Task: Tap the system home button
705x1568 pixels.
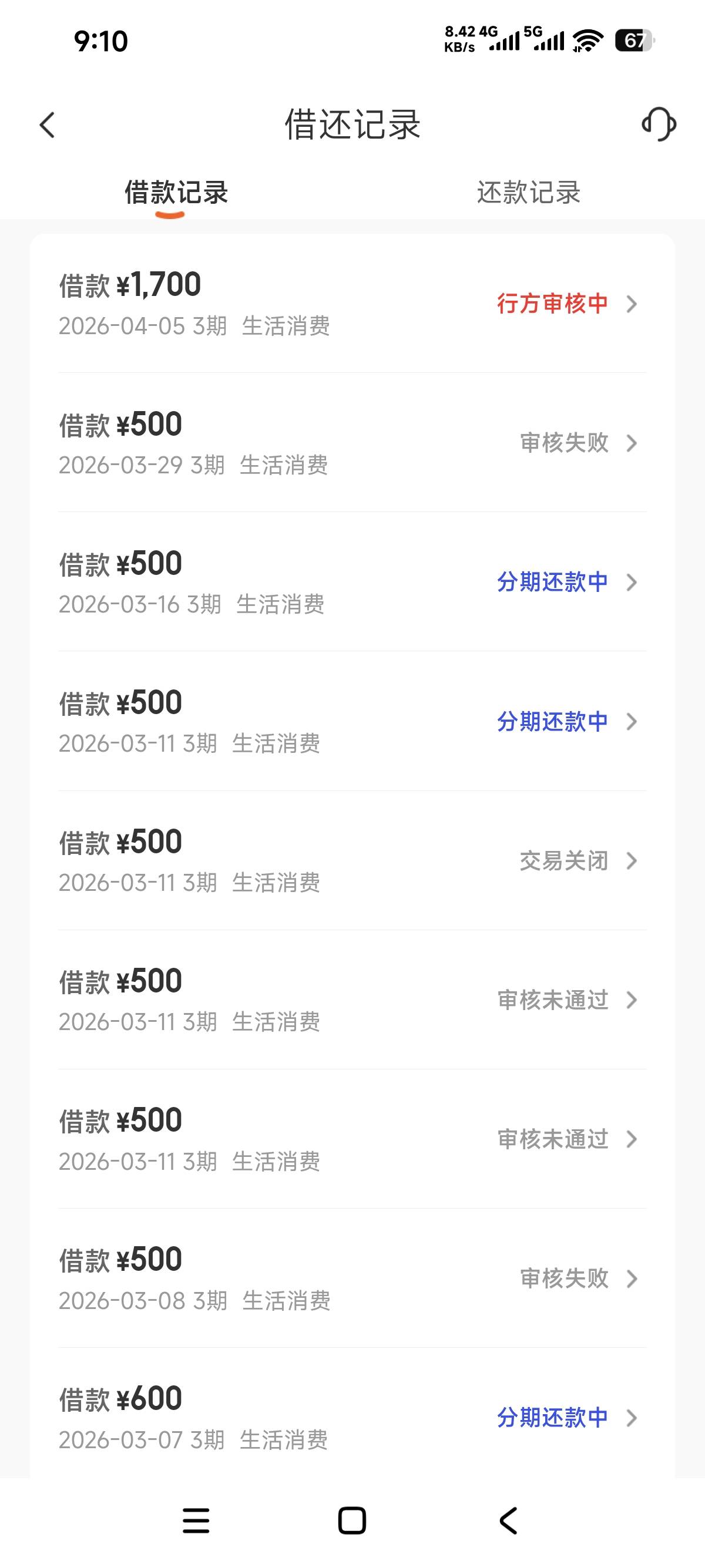Action: point(352,1520)
